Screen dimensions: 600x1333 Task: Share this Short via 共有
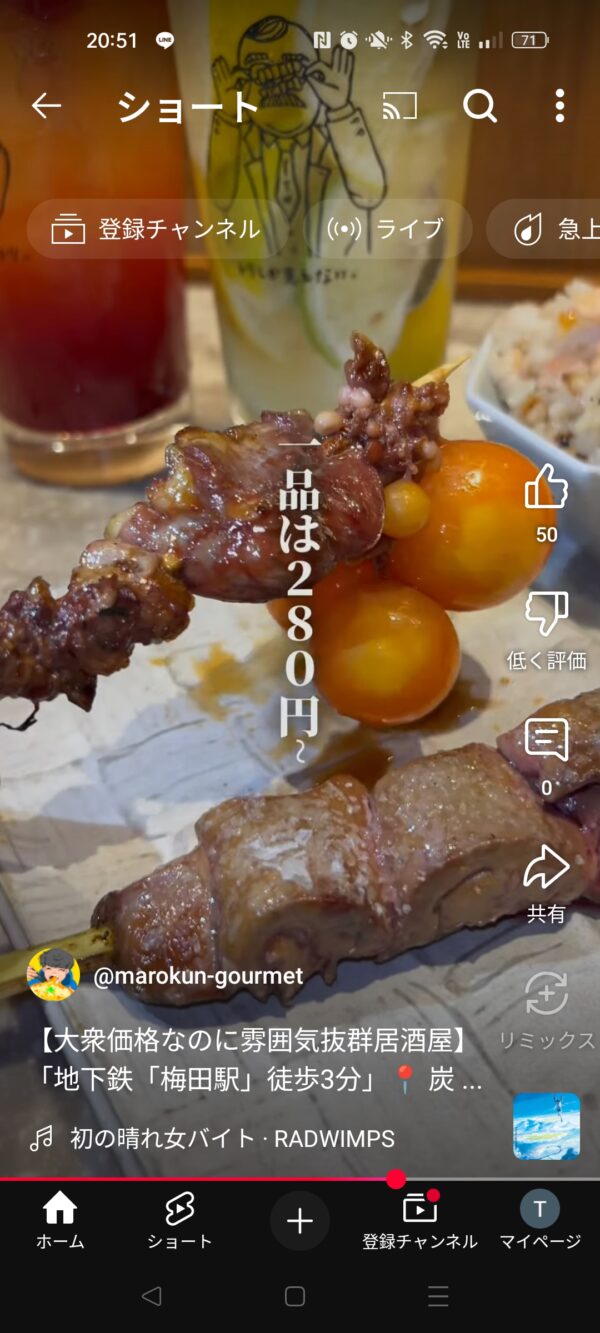tap(546, 870)
